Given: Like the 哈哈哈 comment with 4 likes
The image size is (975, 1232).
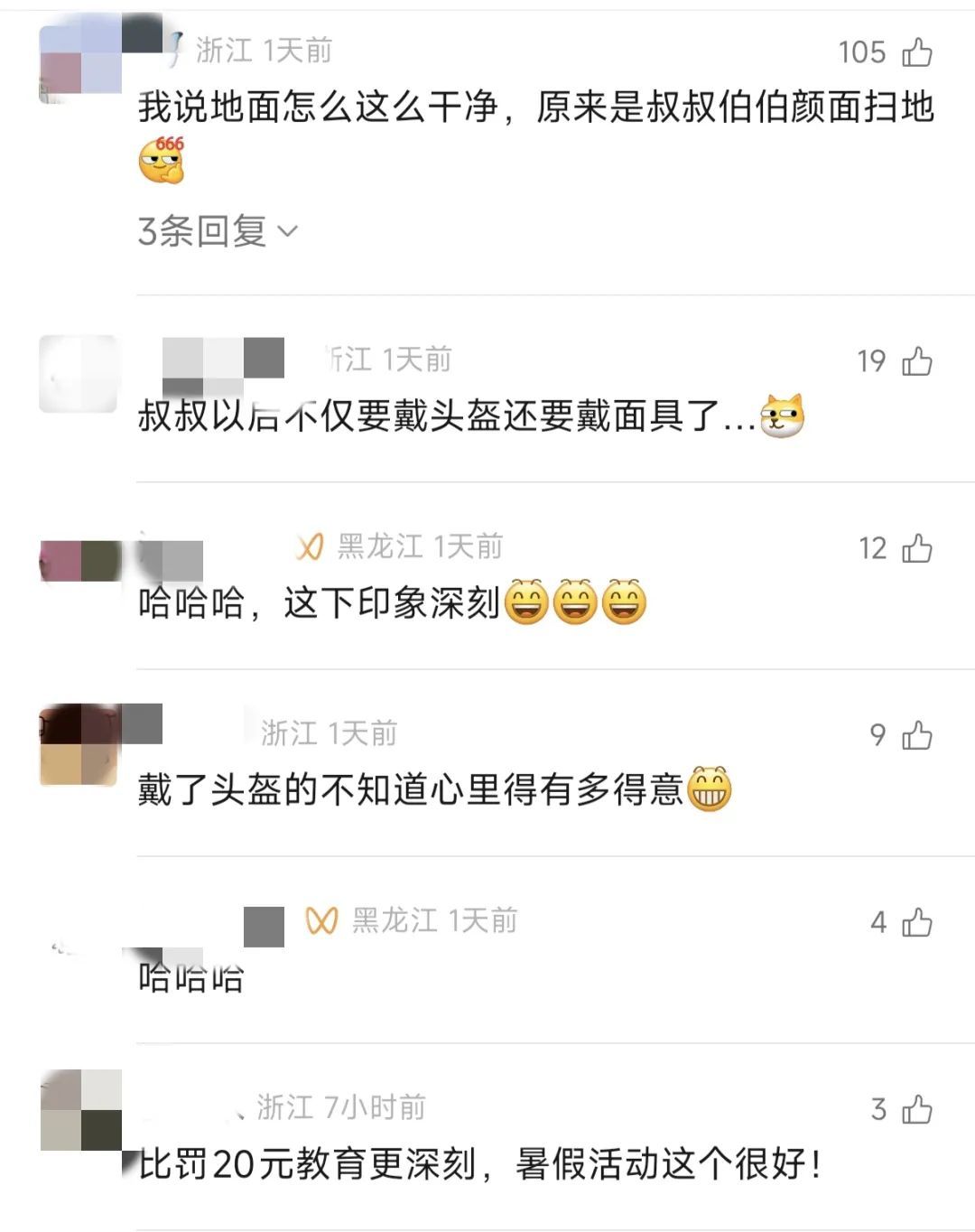Looking at the screenshot, I should click(x=917, y=922).
